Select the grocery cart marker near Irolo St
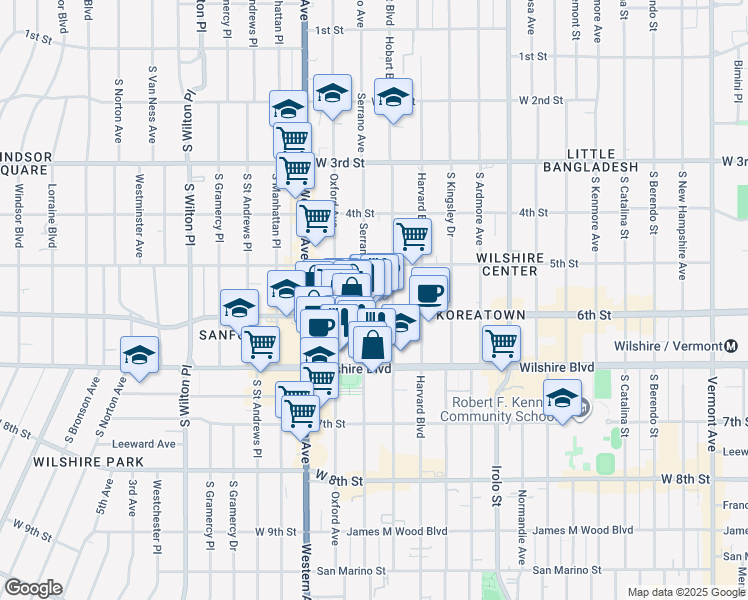The width and height of the screenshot is (748, 600). pyautogui.click(x=501, y=345)
